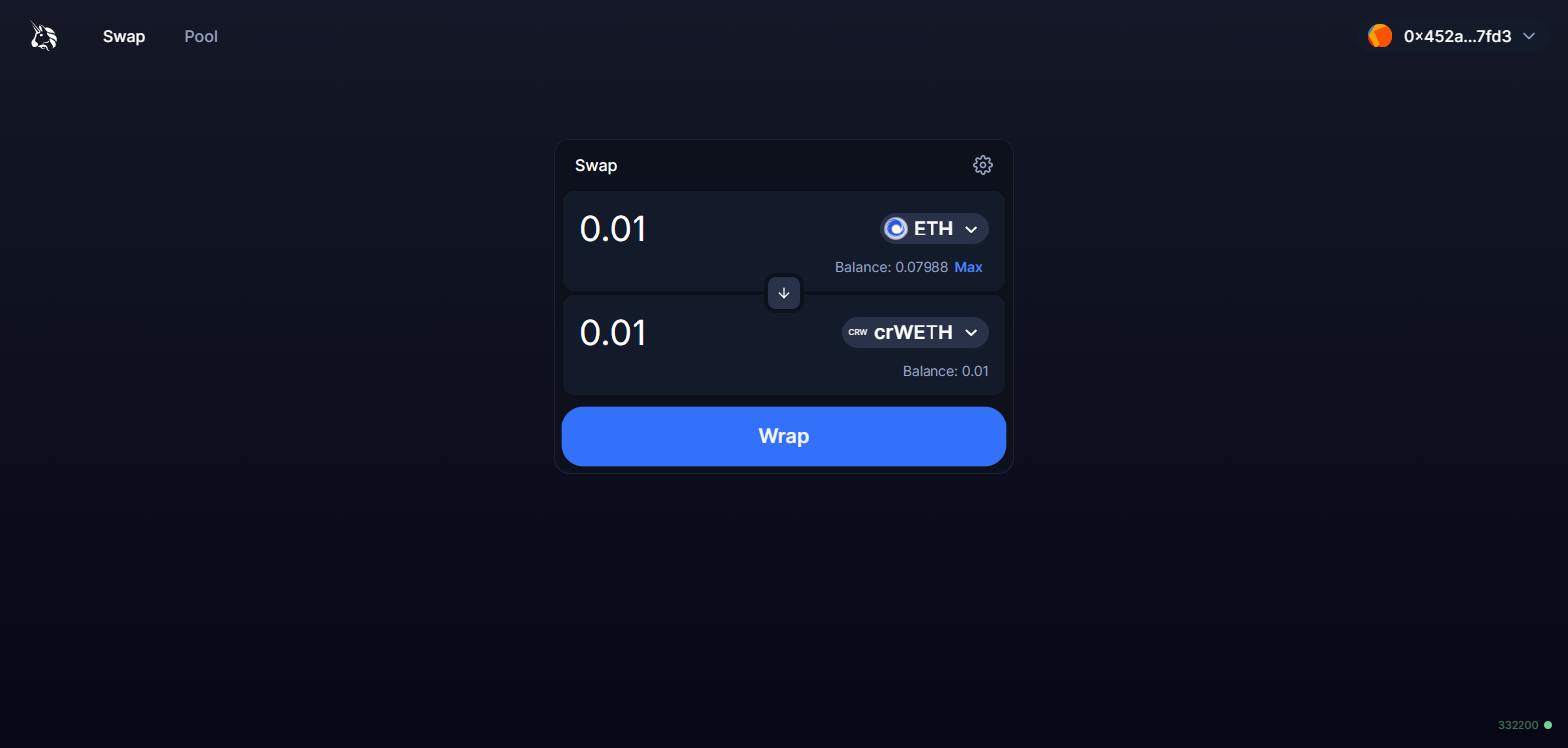The image size is (1568, 748).
Task: Tap the Wrap button
Action: 783,436
